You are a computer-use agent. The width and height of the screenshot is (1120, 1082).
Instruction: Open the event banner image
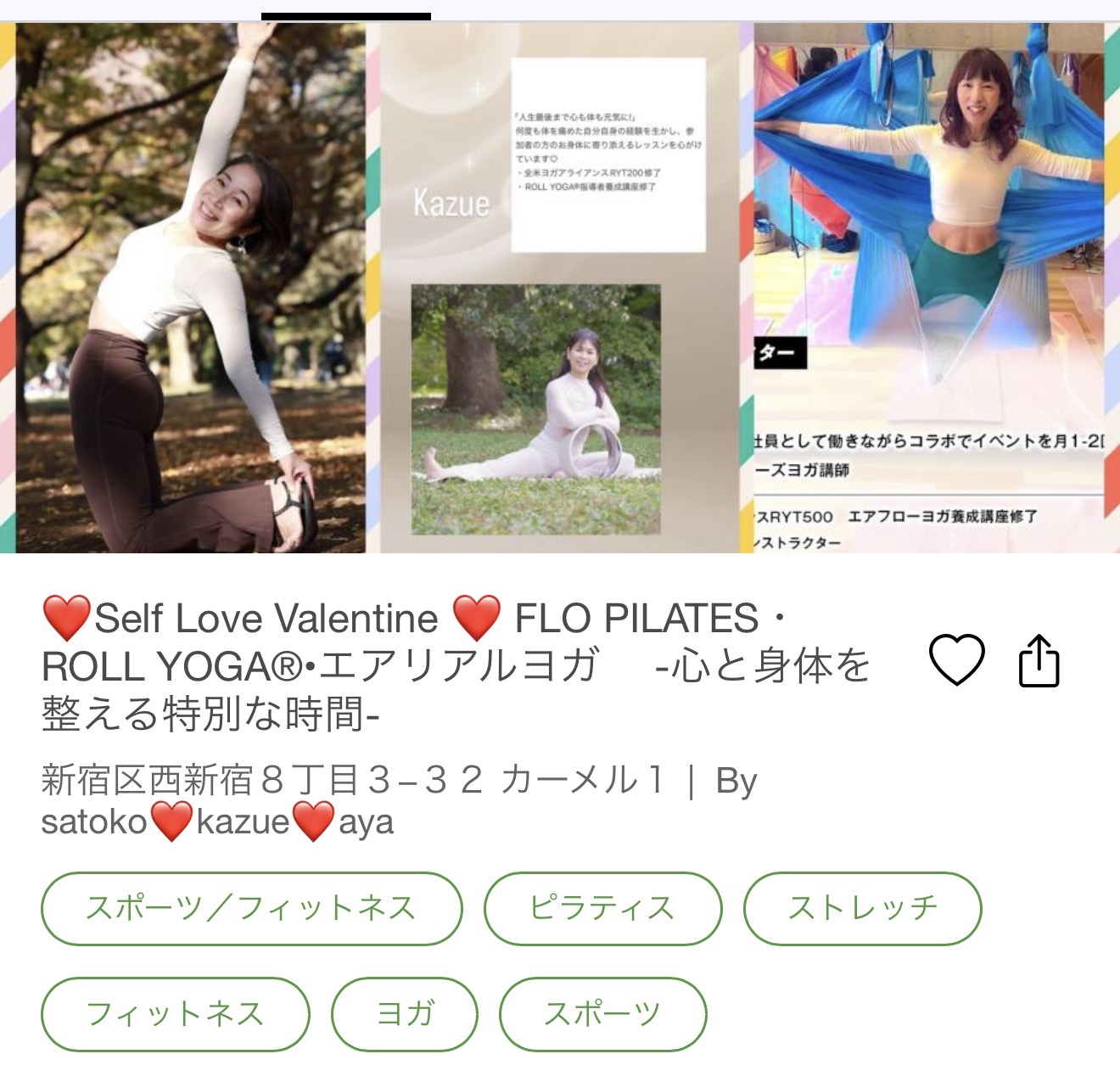click(x=560, y=289)
